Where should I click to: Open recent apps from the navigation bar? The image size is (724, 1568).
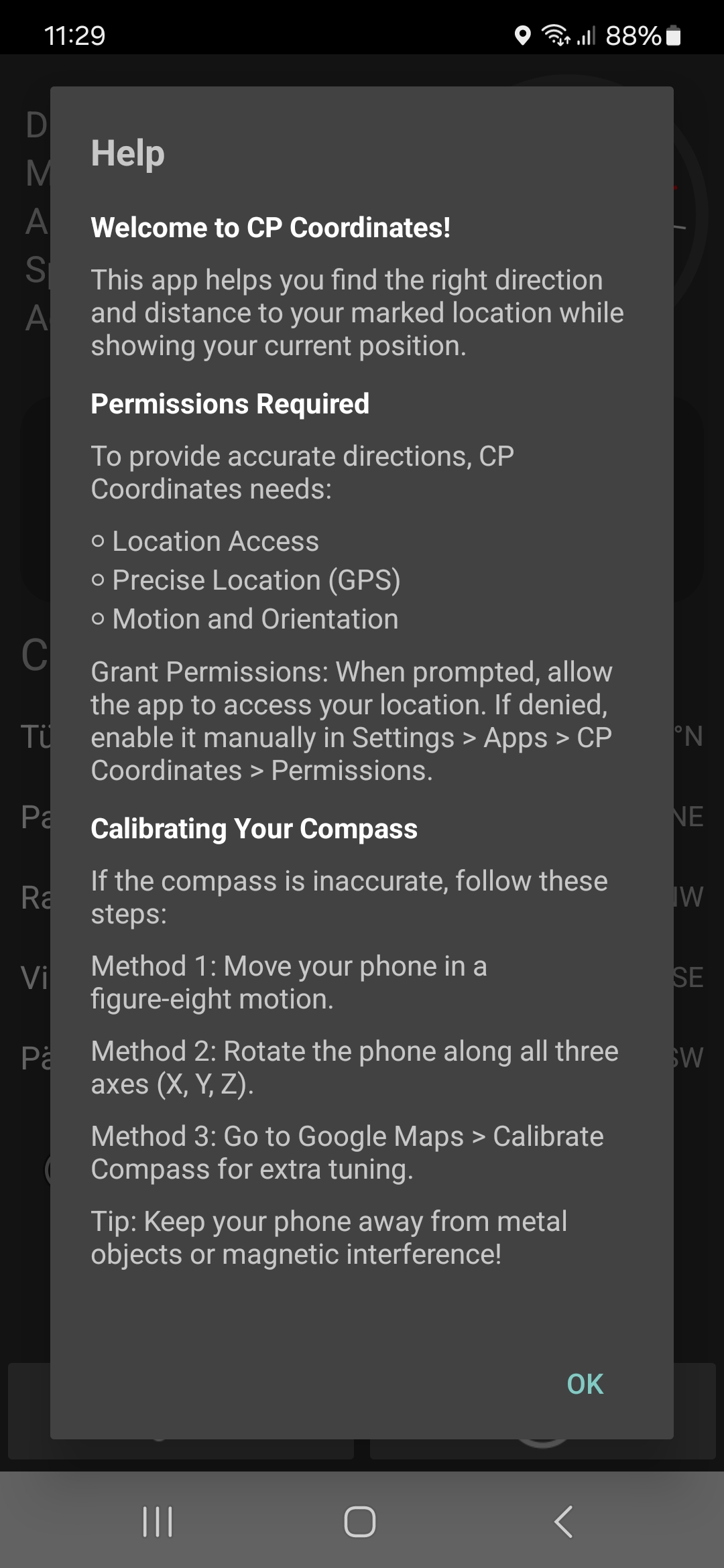tap(158, 1522)
